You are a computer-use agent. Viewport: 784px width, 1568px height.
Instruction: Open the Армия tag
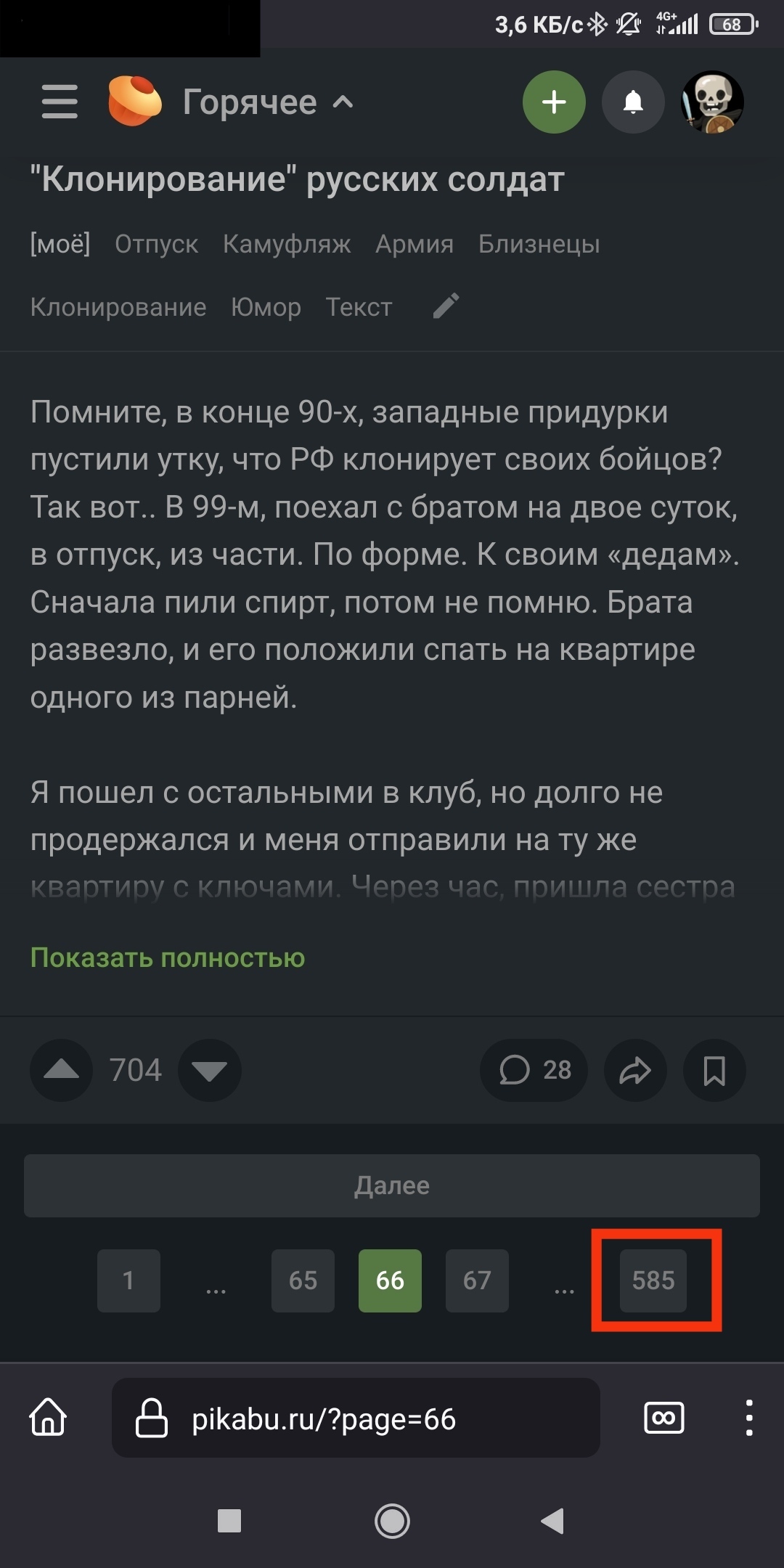414,244
